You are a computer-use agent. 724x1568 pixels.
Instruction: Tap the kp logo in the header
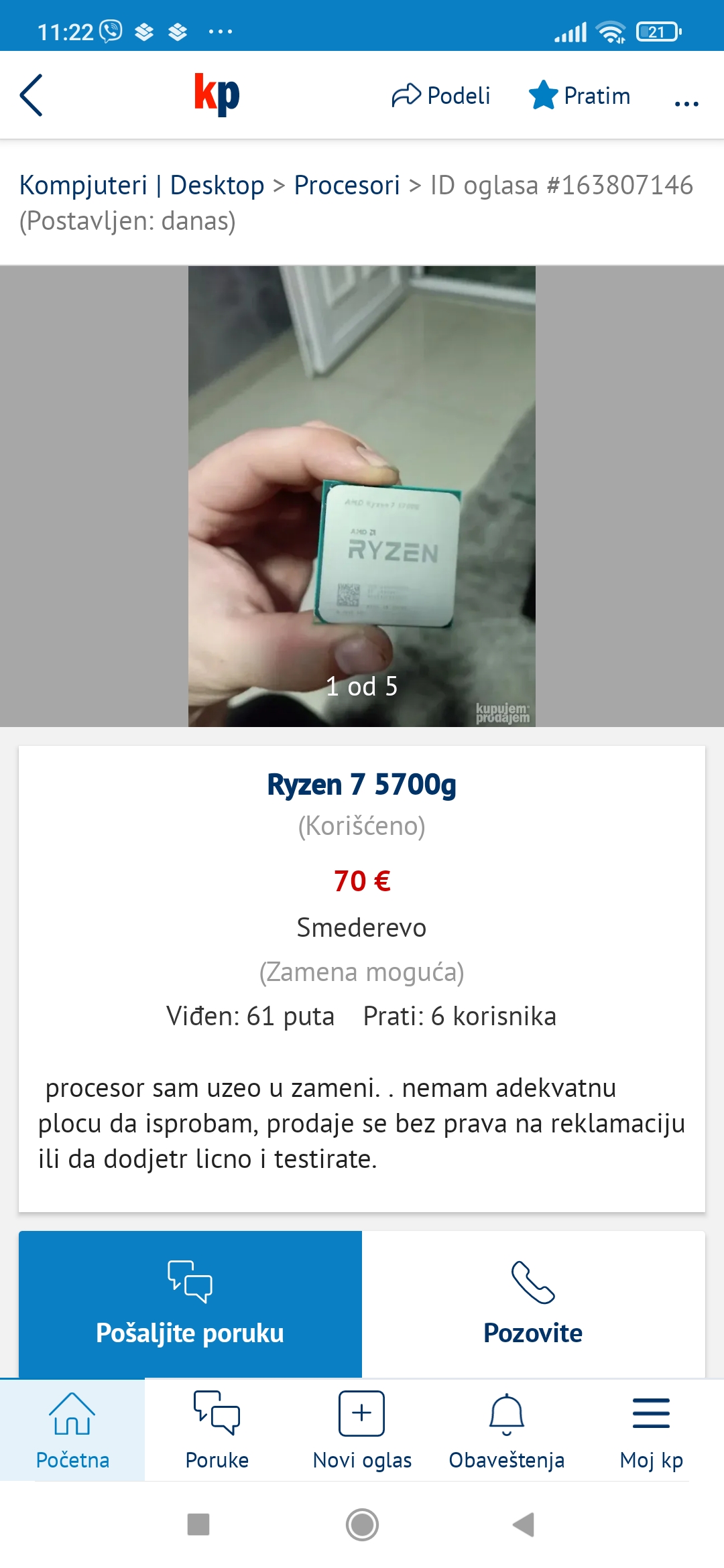(217, 94)
